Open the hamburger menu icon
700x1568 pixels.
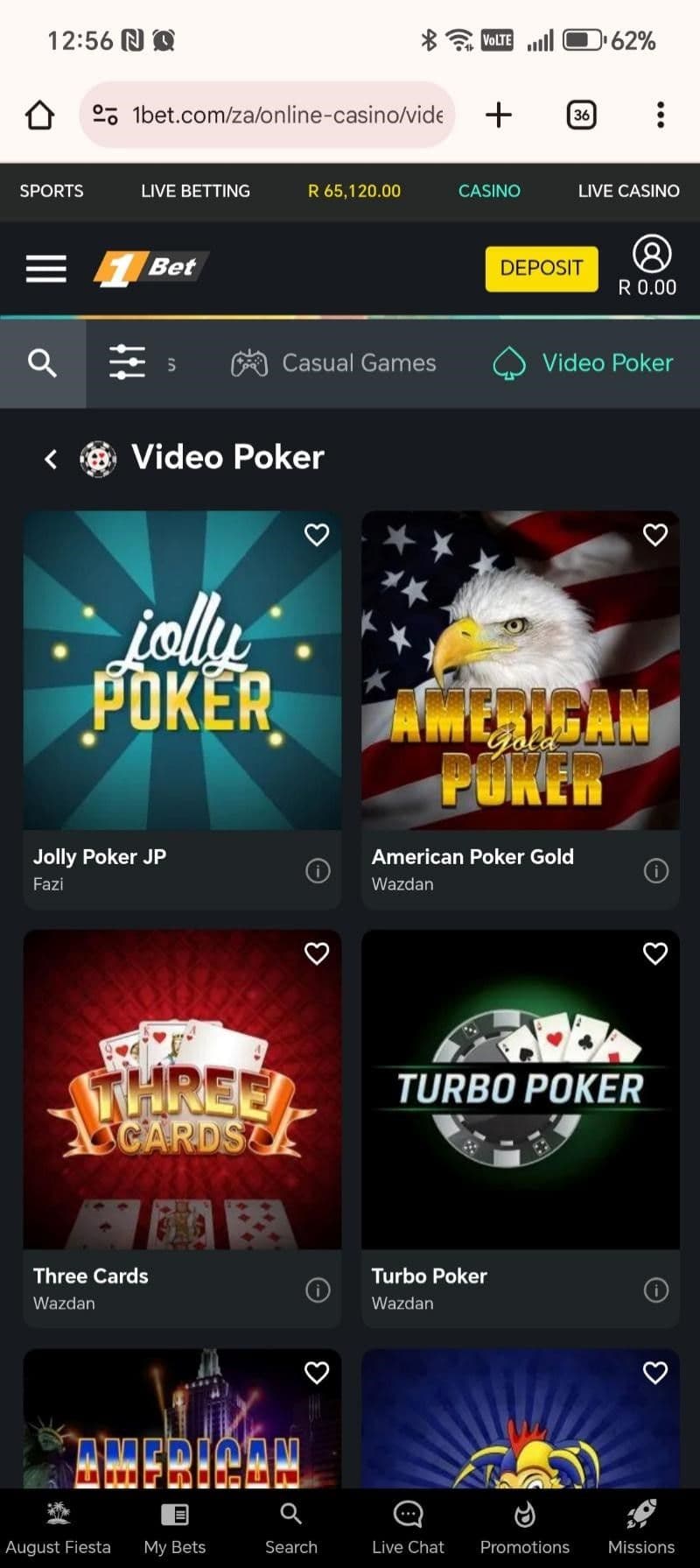[45, 269]
